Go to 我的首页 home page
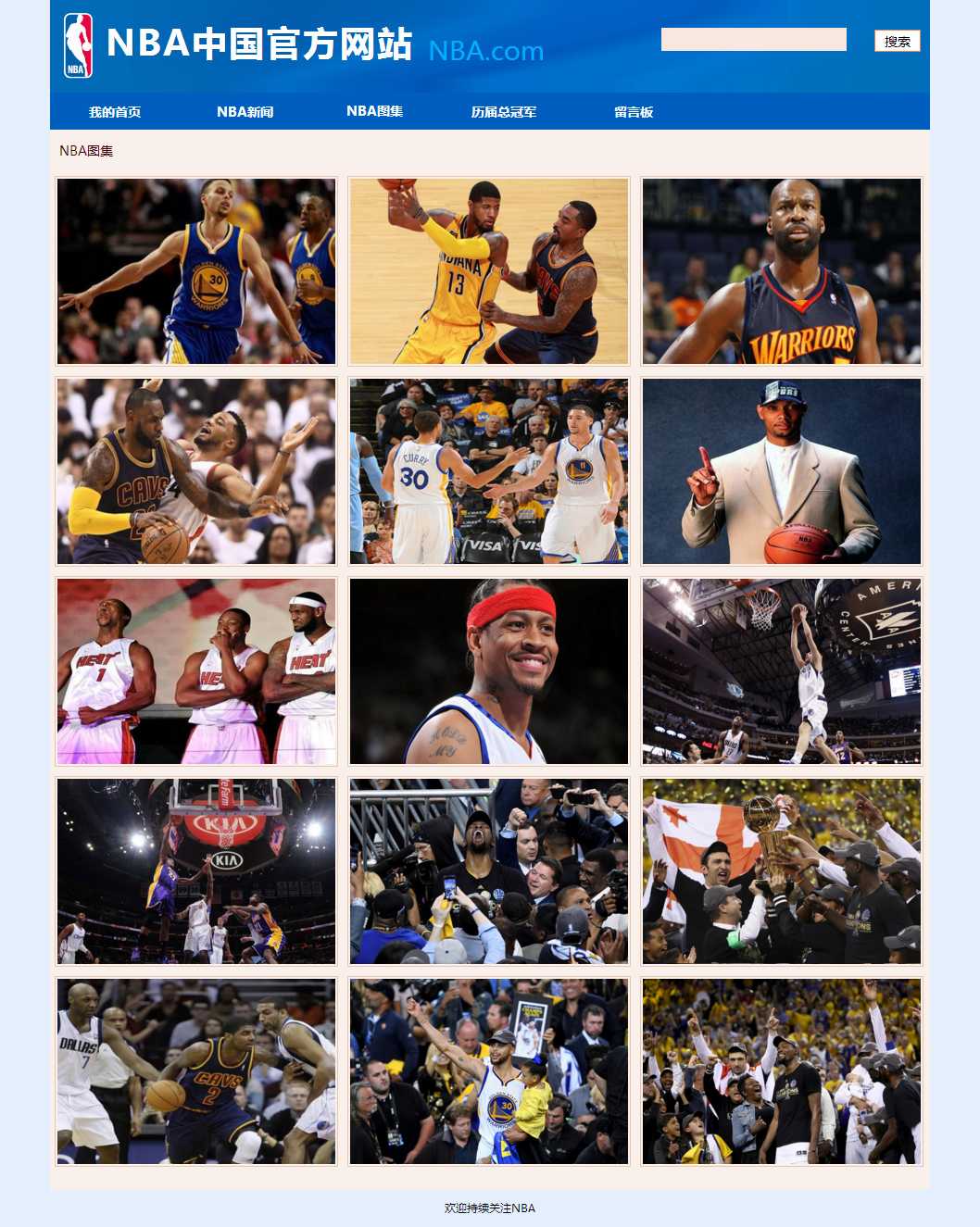The width and height of the screenshot is (980, 1227). tap(115, 112)
